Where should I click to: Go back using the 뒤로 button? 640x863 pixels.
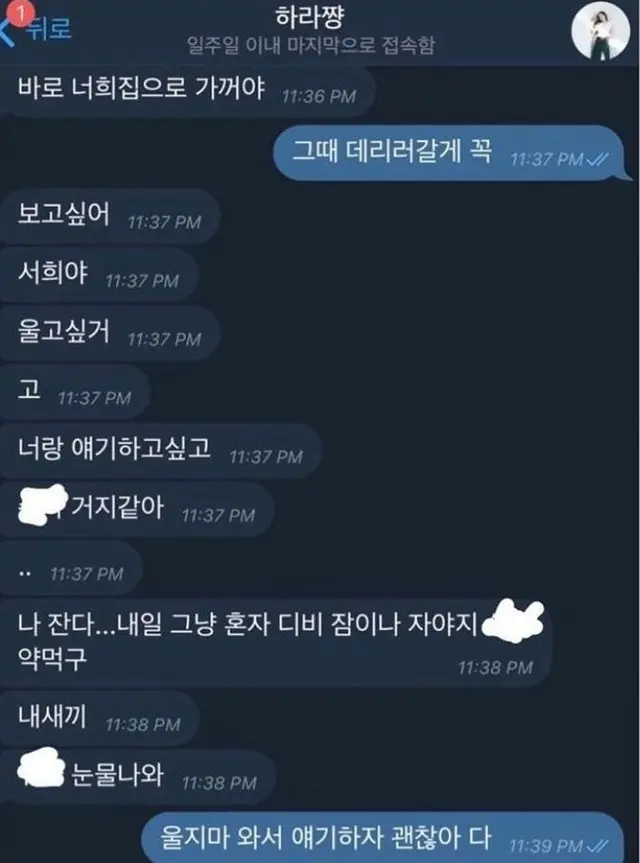click(x=40, y=30)
